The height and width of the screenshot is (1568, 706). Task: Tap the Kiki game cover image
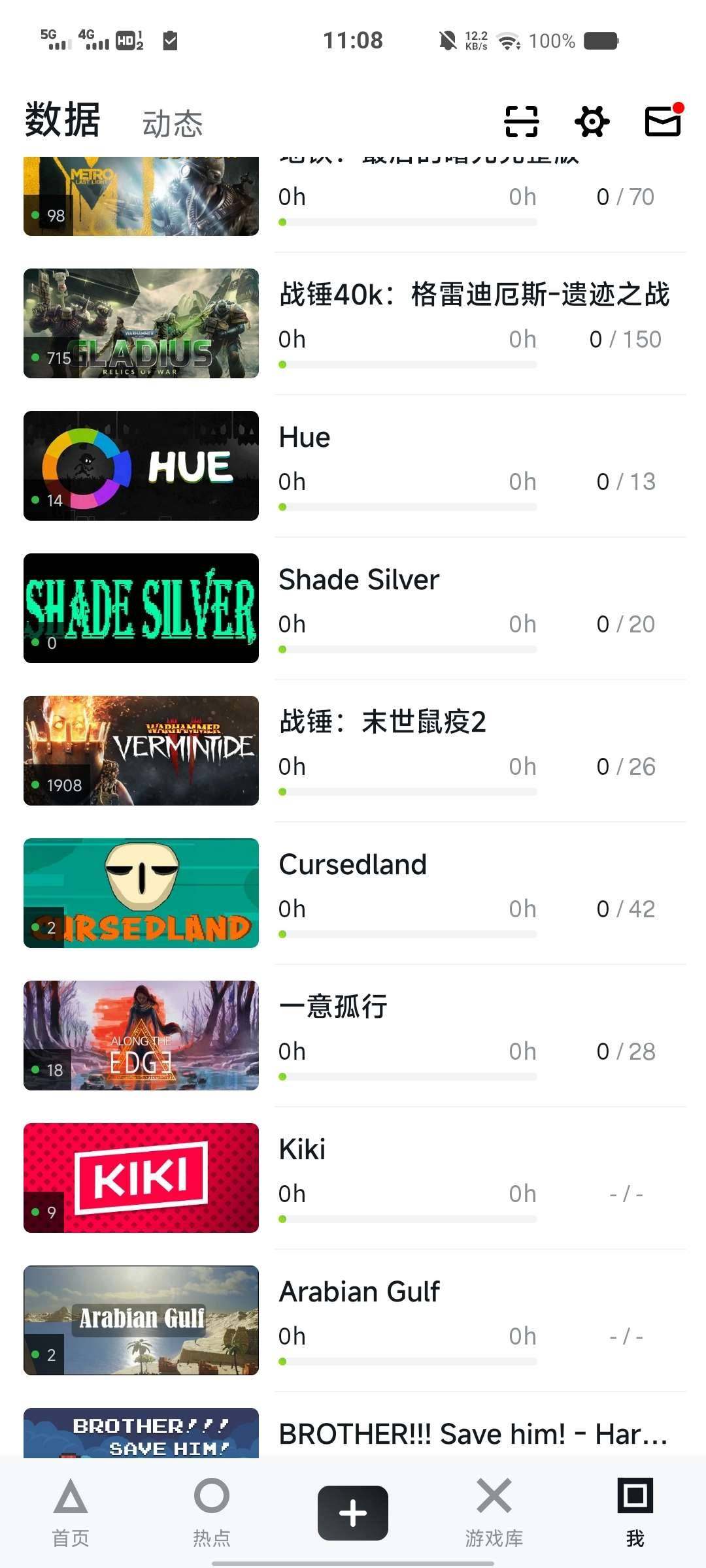click(141, 1179)
